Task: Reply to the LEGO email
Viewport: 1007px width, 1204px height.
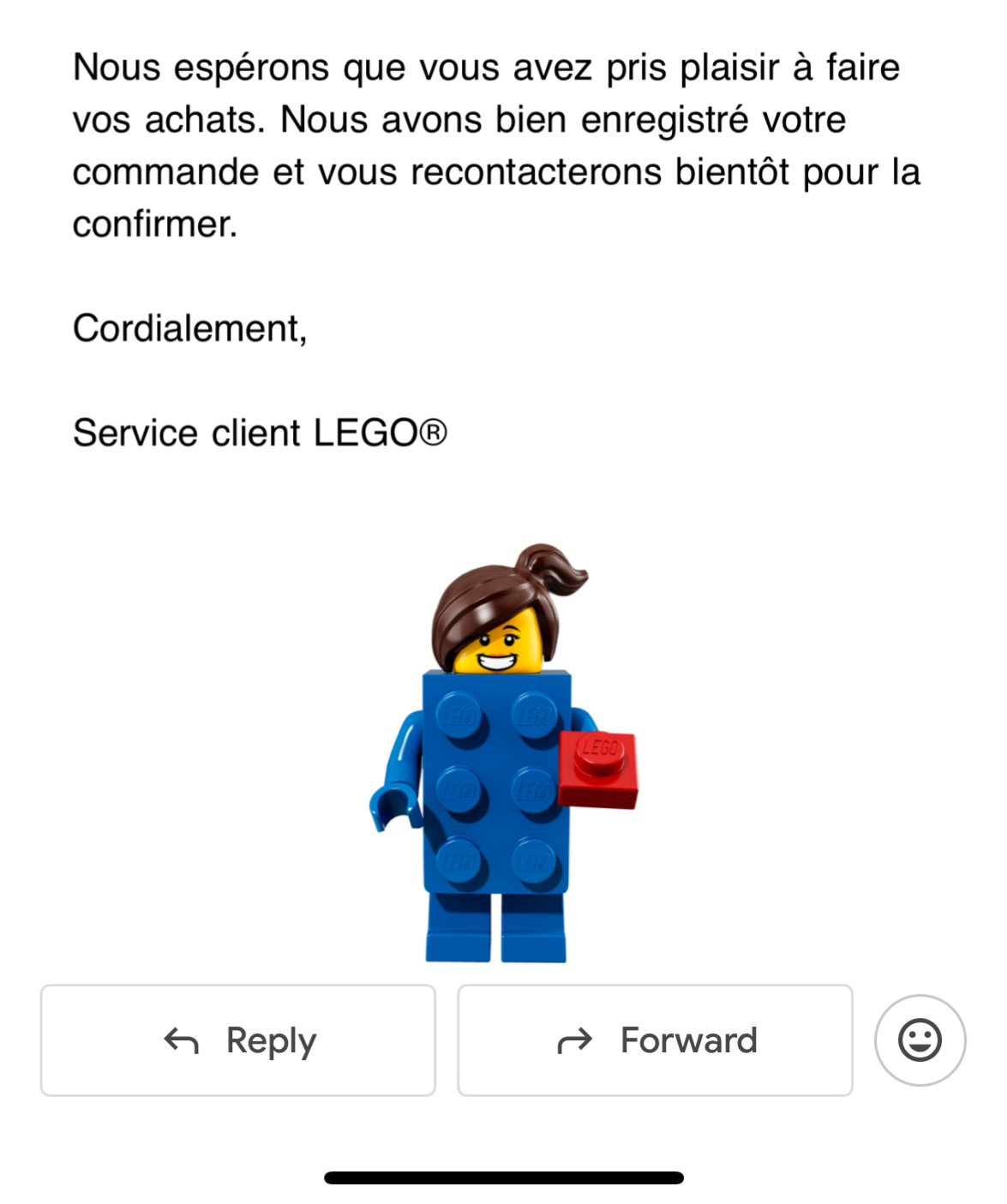Action: [238, 1039]
